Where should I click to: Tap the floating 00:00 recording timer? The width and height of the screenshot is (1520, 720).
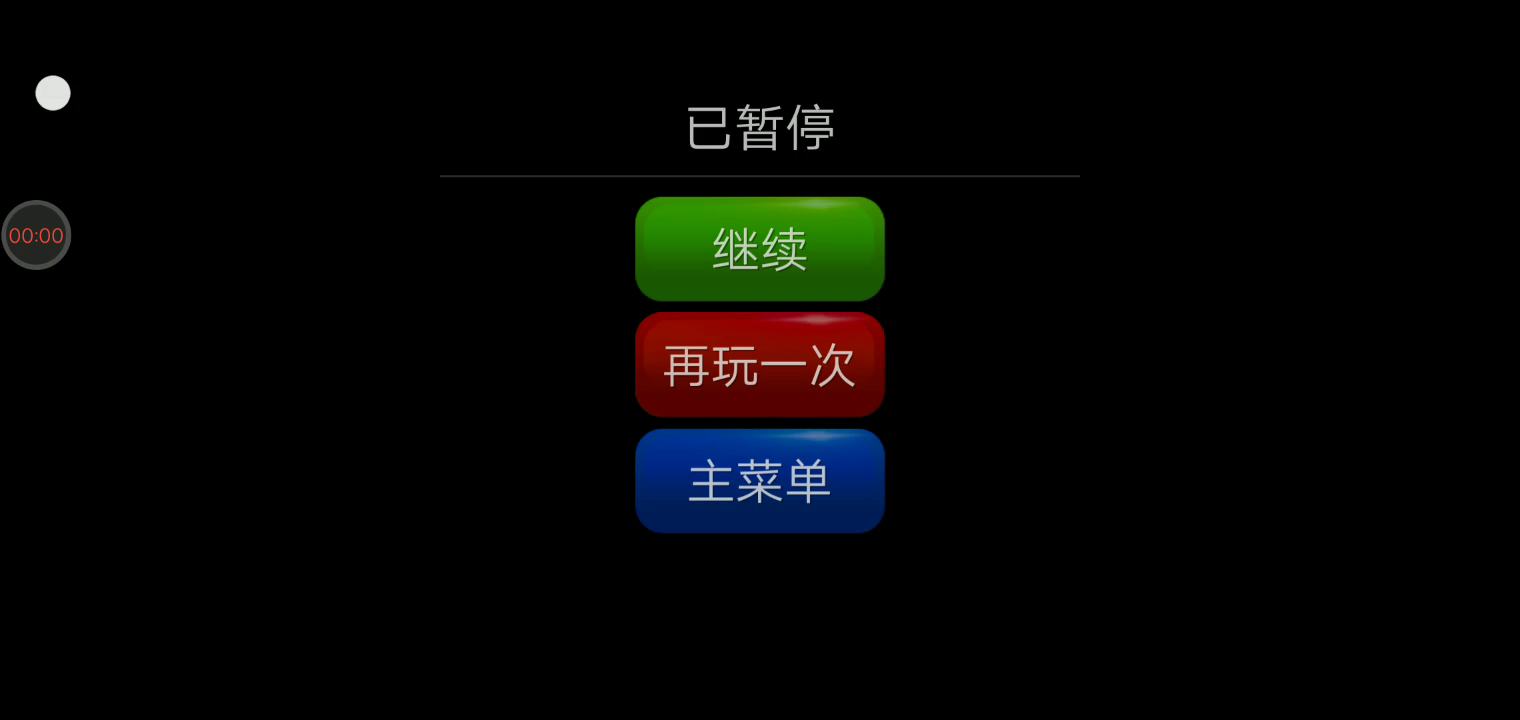(x=36, y=235)
